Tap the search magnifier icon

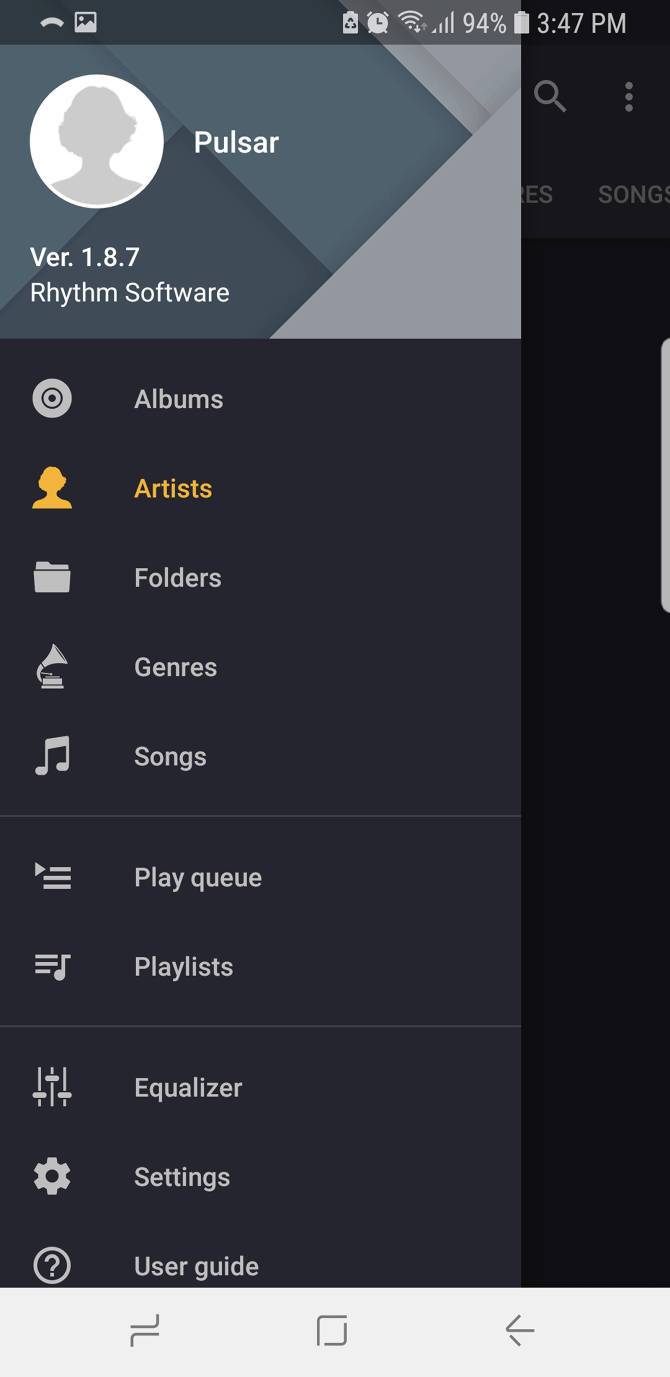tap(550, 96)
